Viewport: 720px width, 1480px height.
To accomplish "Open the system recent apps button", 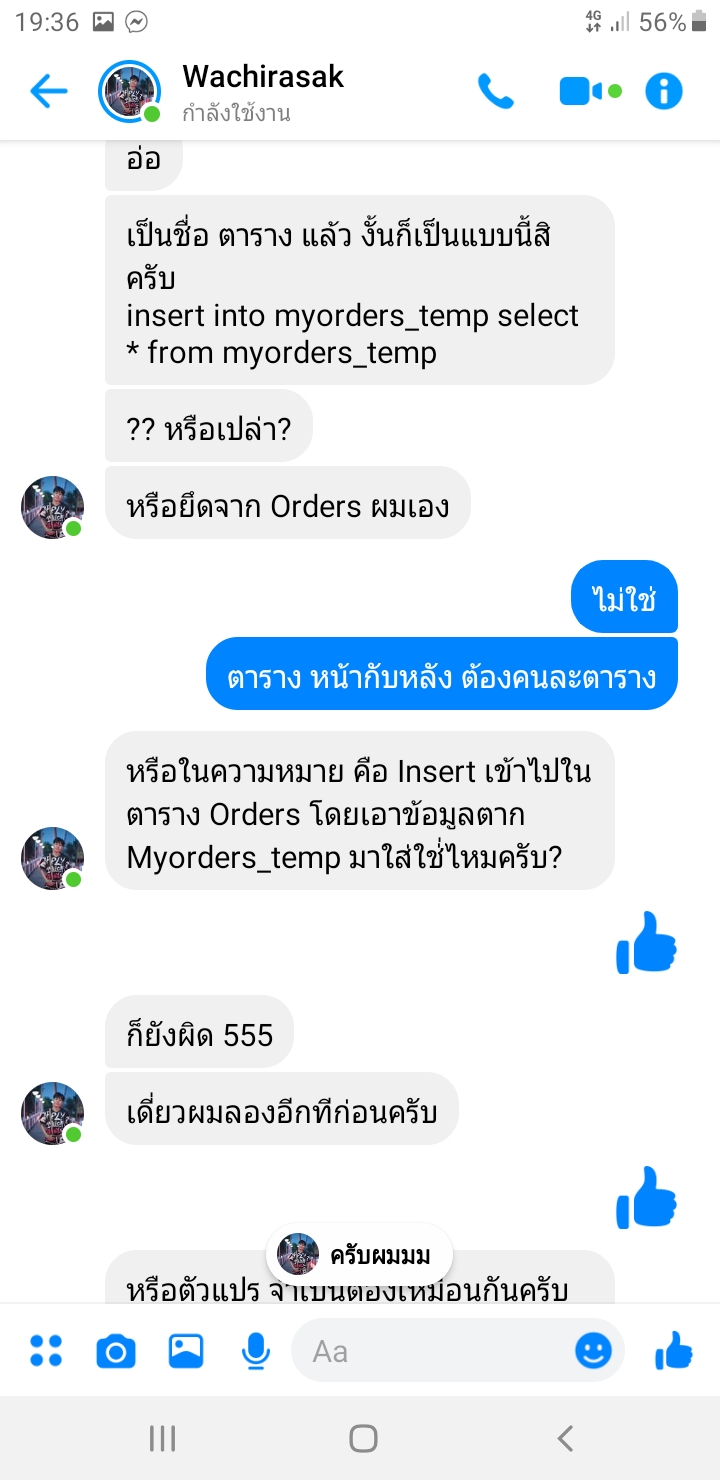I will (162, 1439).
